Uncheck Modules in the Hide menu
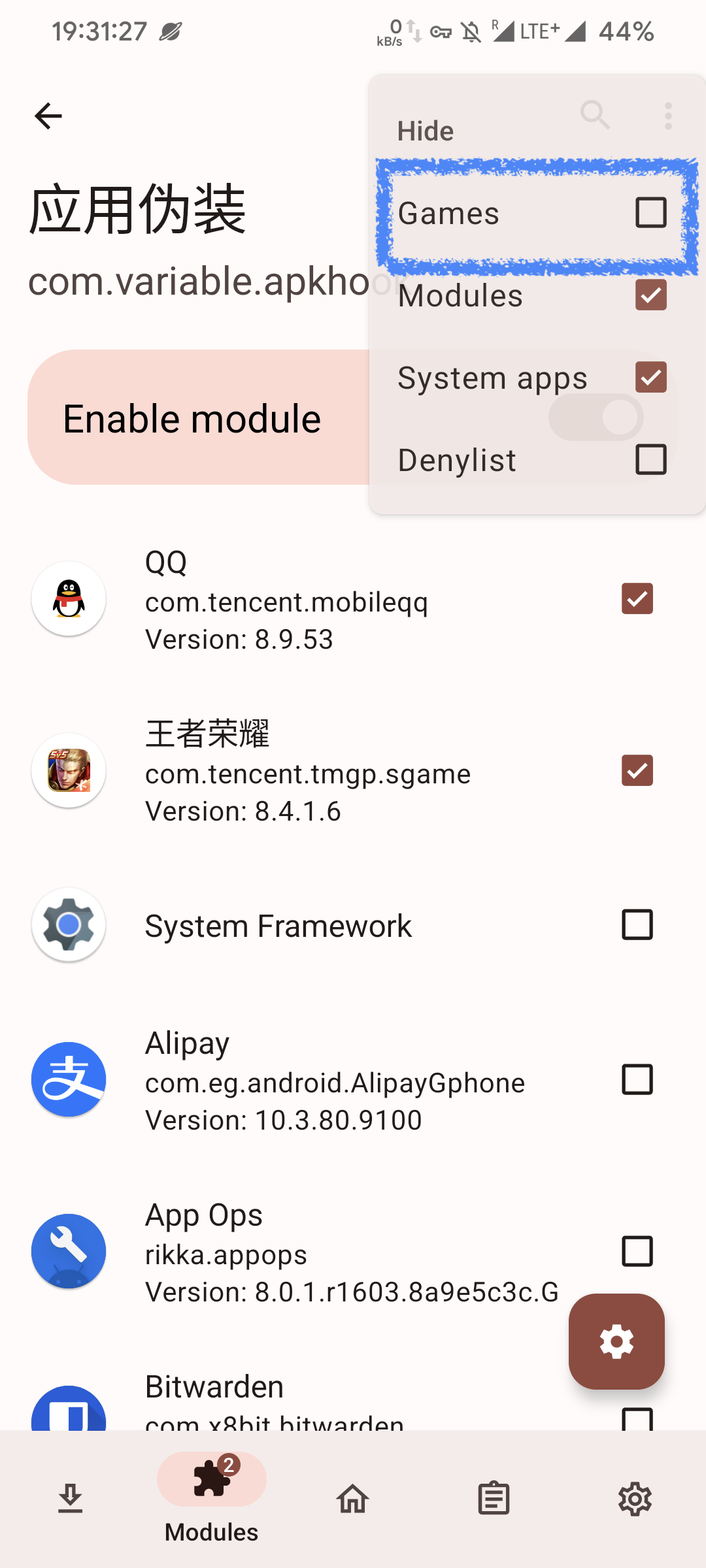This screenshot has width=706, height=1568. click(650, 295)
